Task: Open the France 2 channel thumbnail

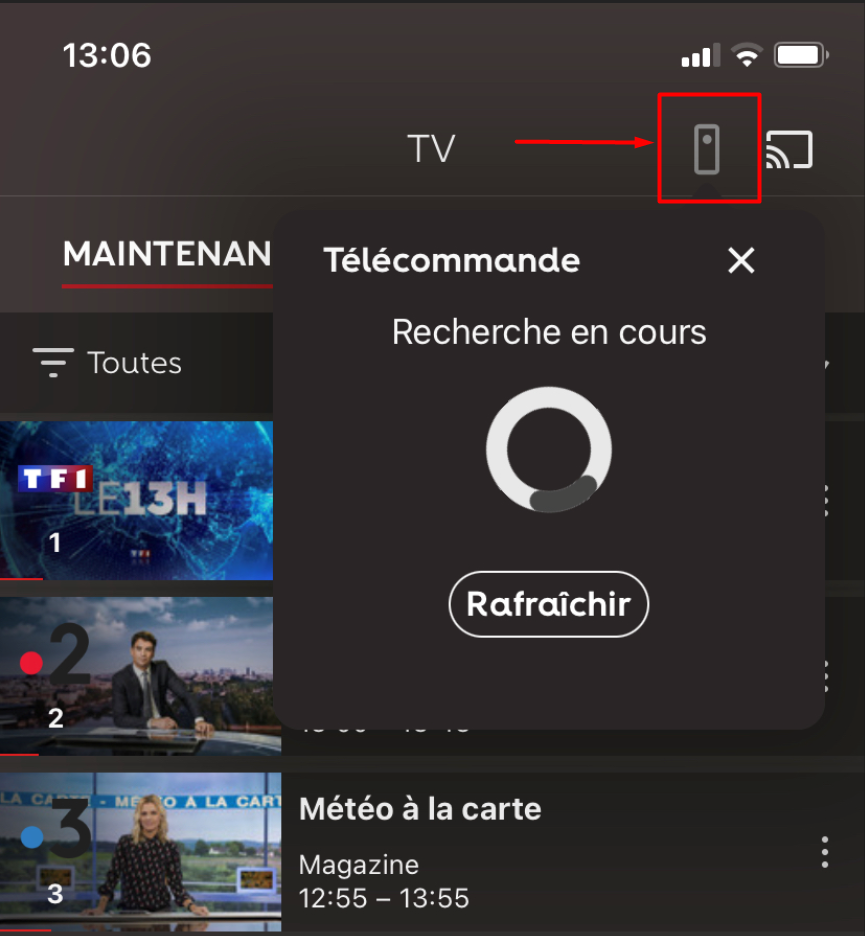Action: (136, 675)
